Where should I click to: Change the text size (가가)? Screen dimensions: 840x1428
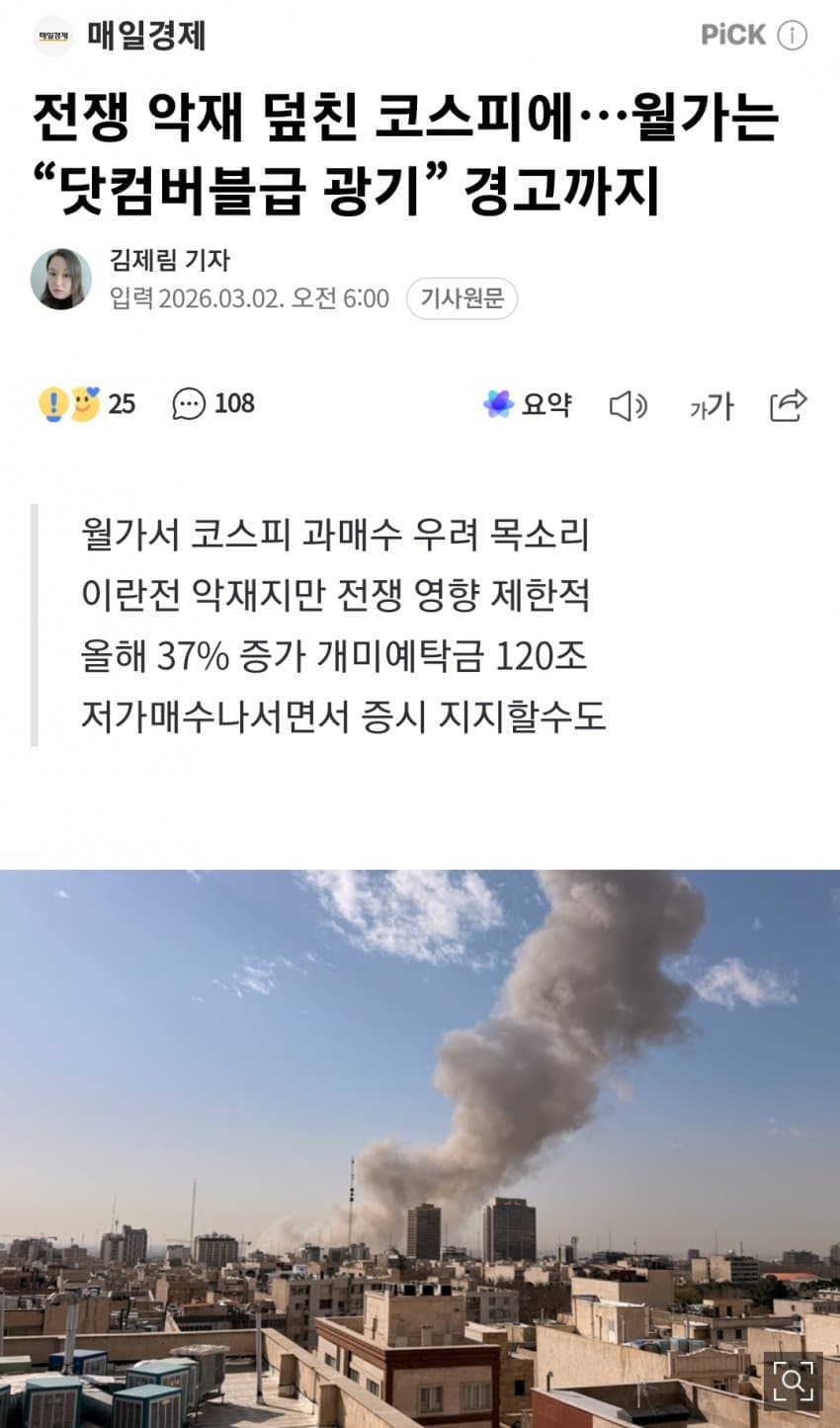[x=712, y=405]
